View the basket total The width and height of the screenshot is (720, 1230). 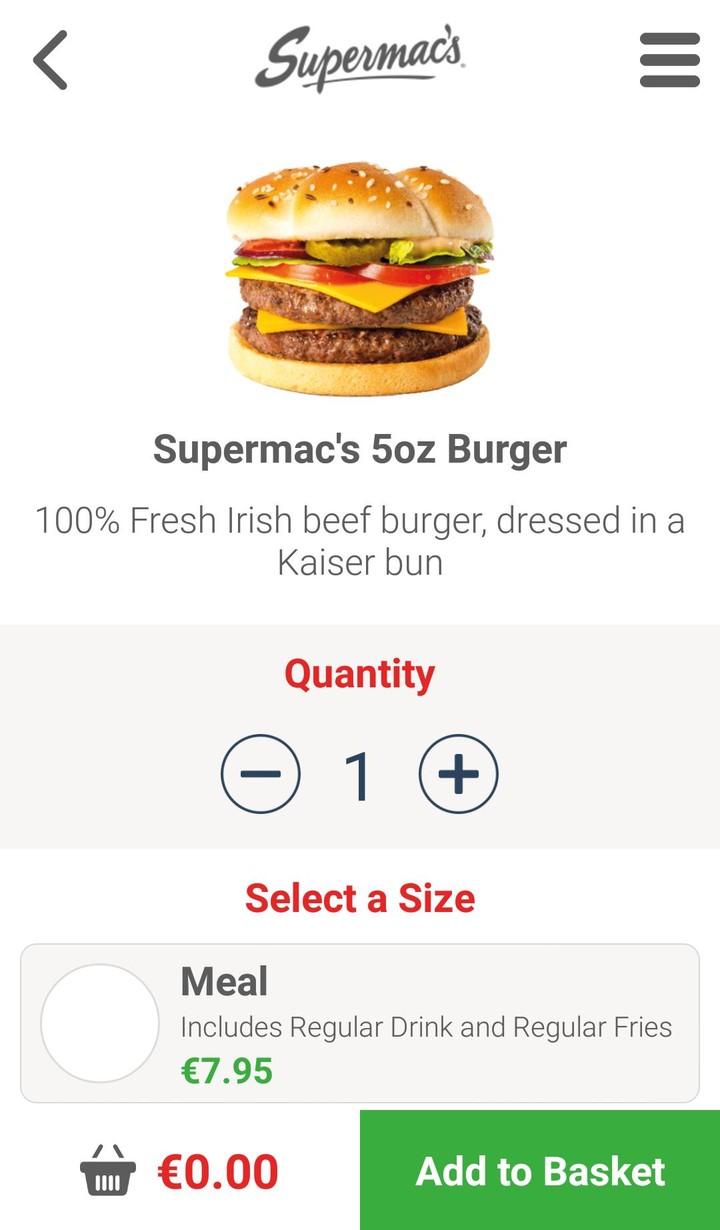(x=180, y=1171)
